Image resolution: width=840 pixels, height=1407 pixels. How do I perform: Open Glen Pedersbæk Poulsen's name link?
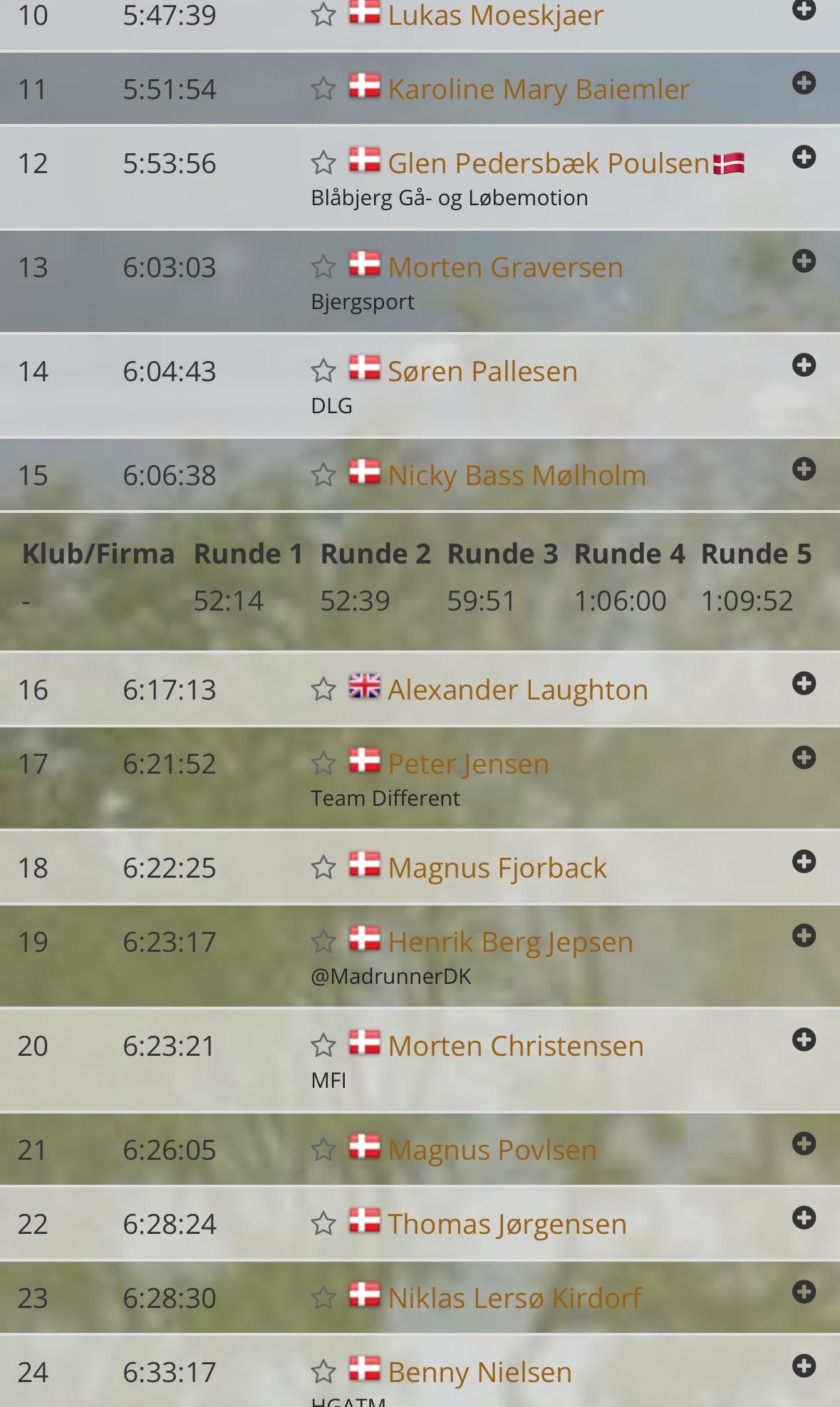[x=549, y=163]
